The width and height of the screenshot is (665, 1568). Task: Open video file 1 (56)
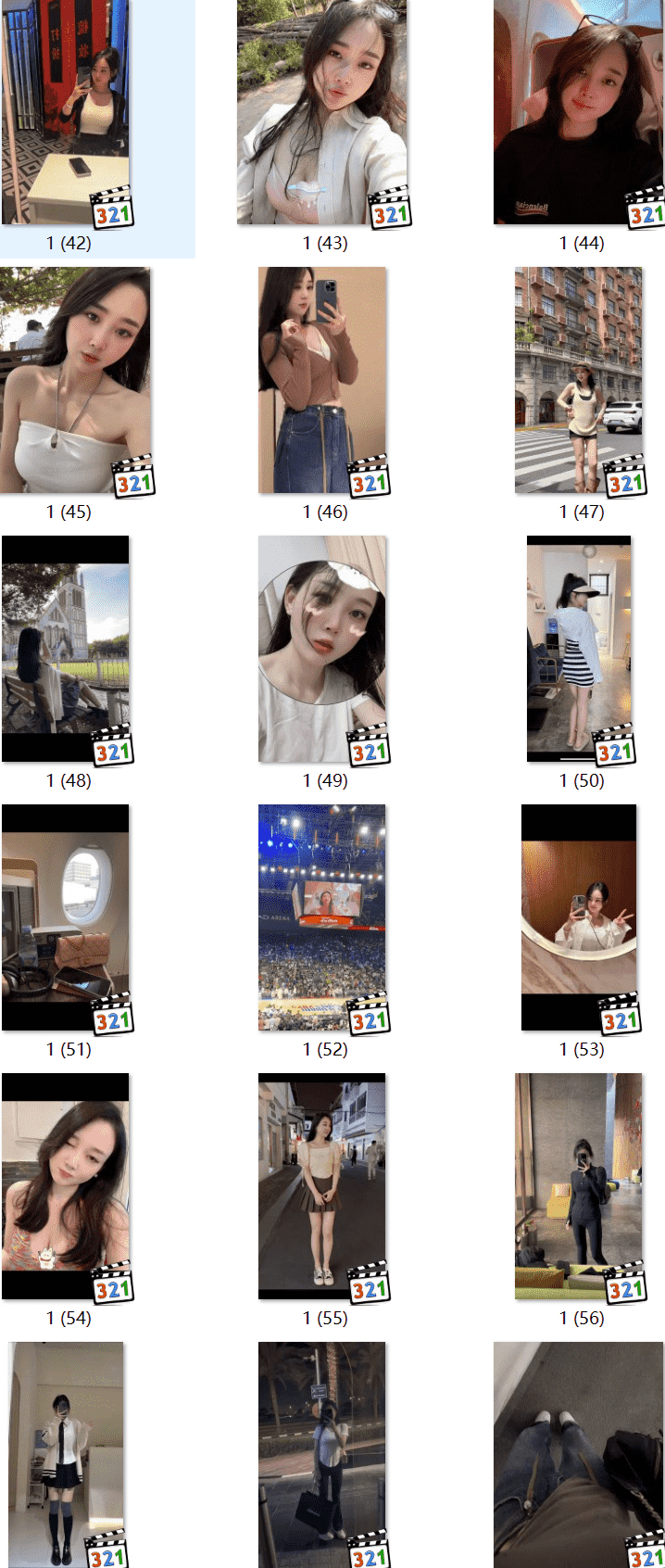click(578, 1186)
